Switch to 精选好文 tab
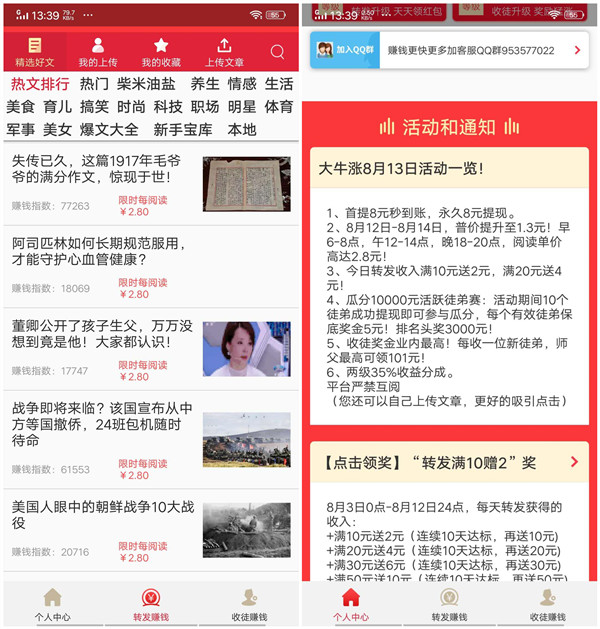The width and height of the screenshot is (600, 629). tap(35, 52)
